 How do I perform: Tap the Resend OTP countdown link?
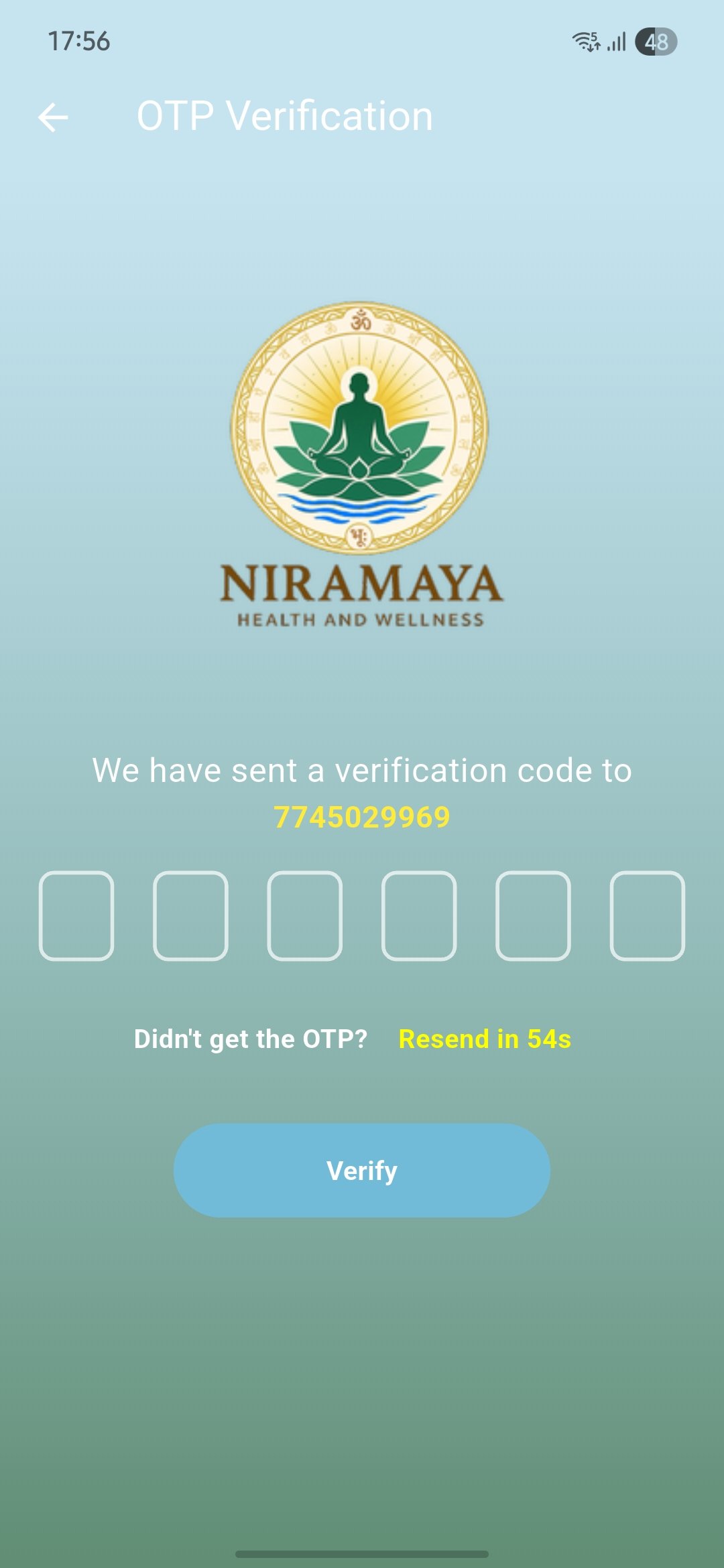[485, 1039]
